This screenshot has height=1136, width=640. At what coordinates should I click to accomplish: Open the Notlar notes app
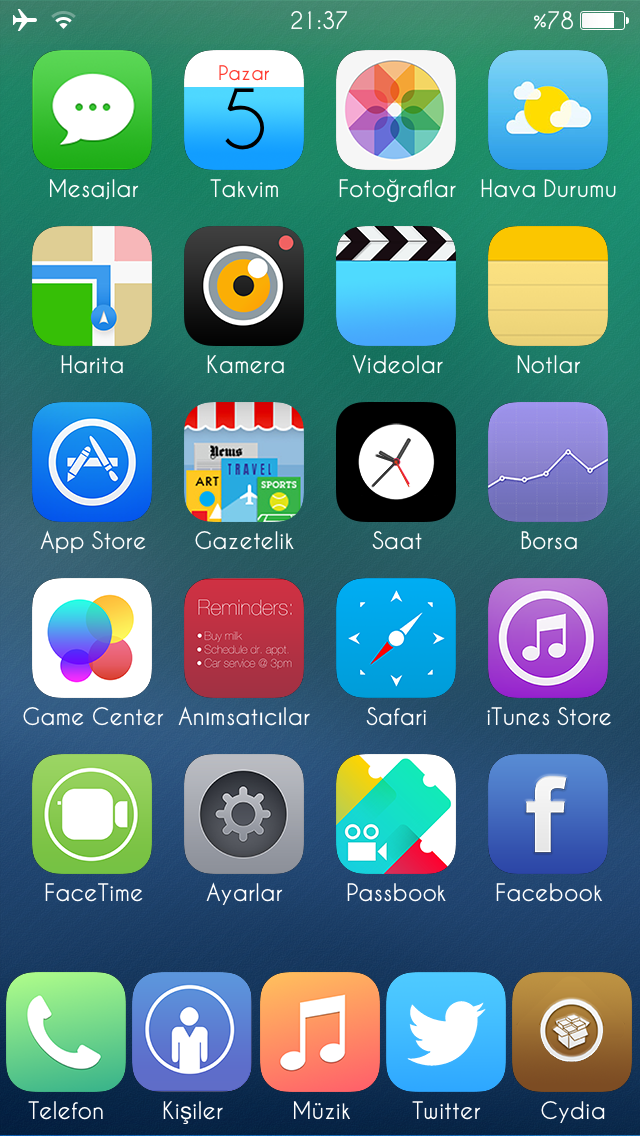click(548, 285)
